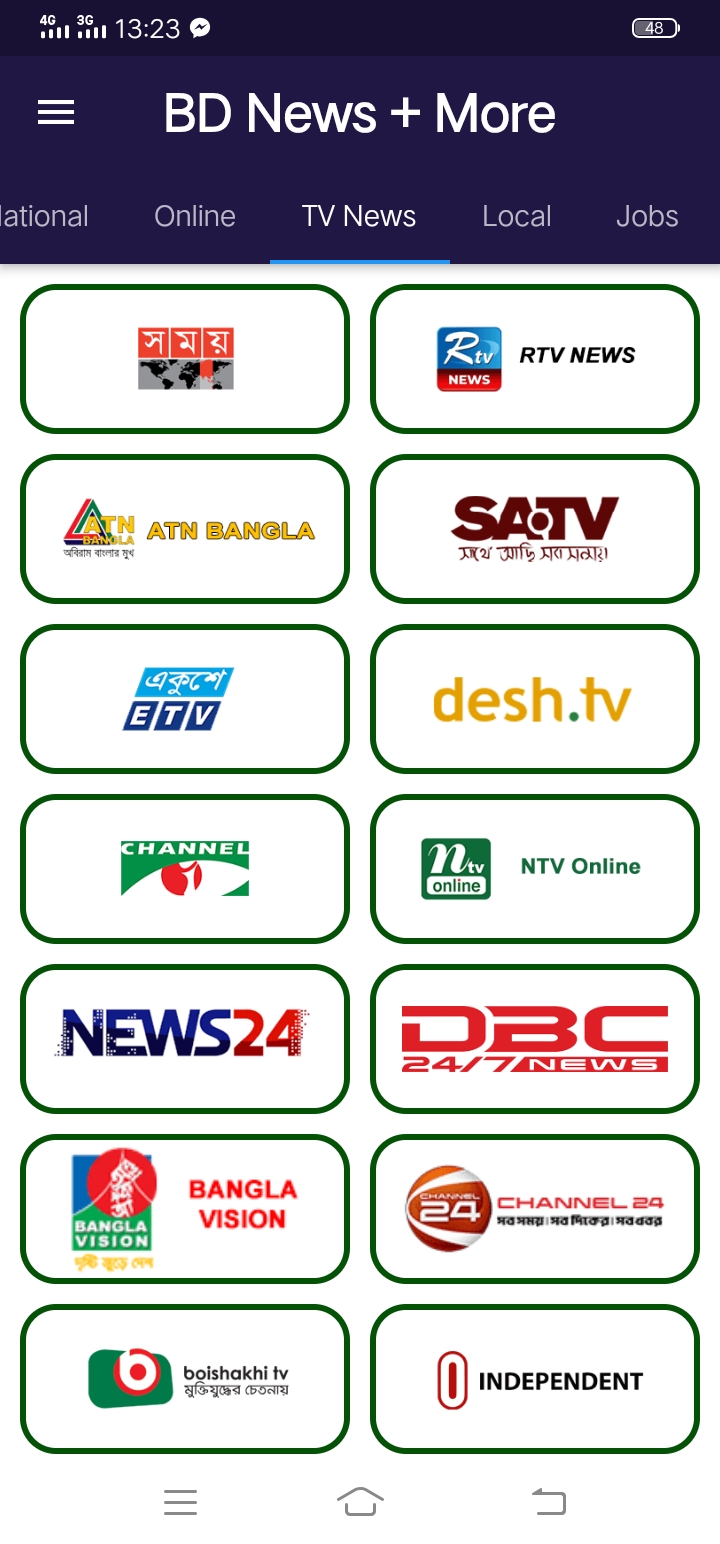
Task: Open DBC 24/7 News card
Action: [x=535, y=1039]
